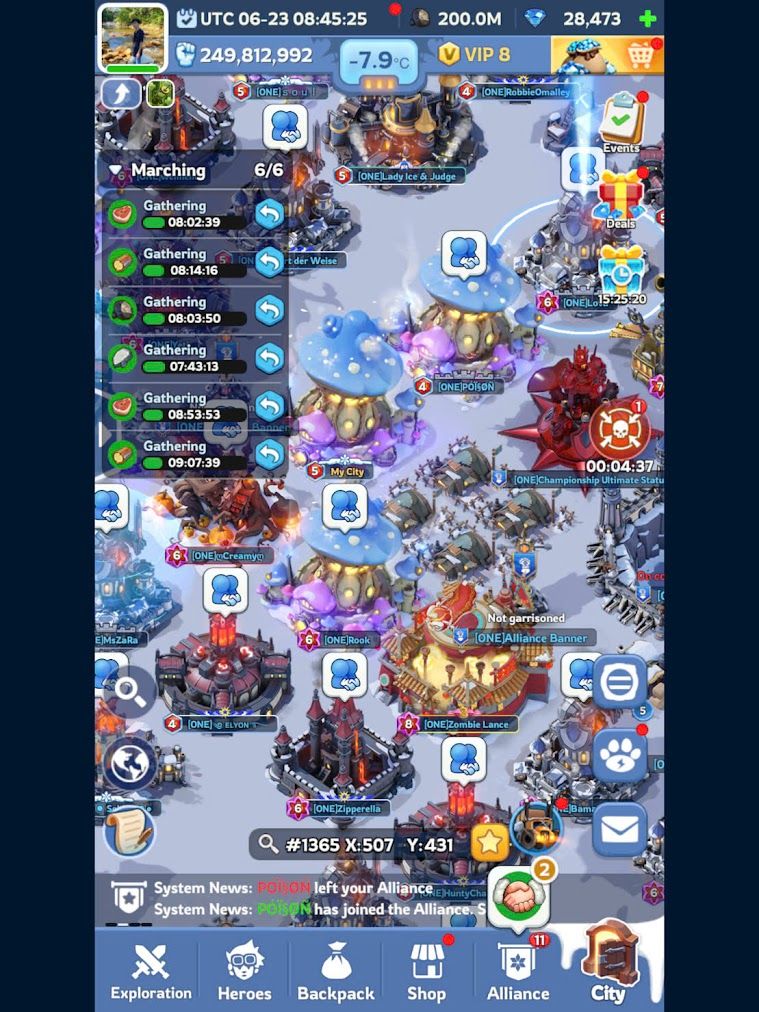The height and width of the screenshot is (1012, 759).
Task: Open the Alliance tab
Action: [x=518, y=972]
